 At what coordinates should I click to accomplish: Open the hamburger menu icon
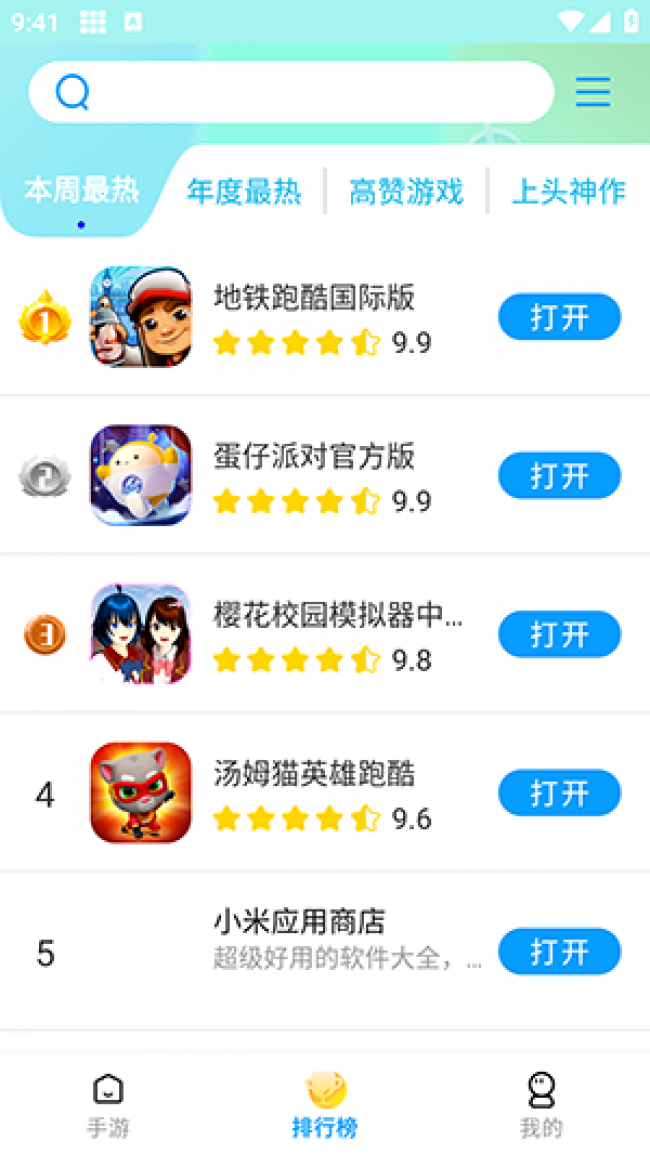click(593, 92)
